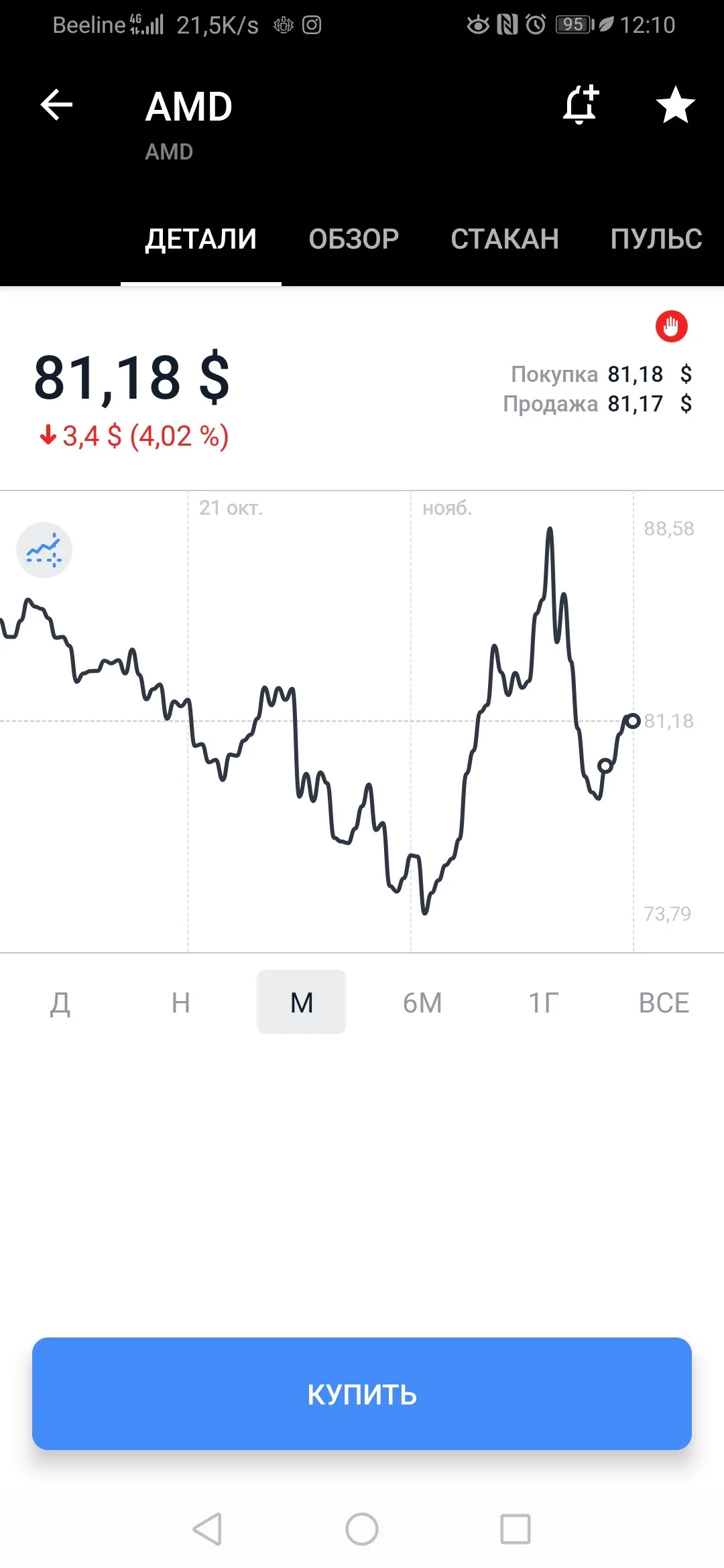Switch to the ПУЛЬС tab
The height and width of the screenshot is (1568, 724).
(x=656, y=239)
